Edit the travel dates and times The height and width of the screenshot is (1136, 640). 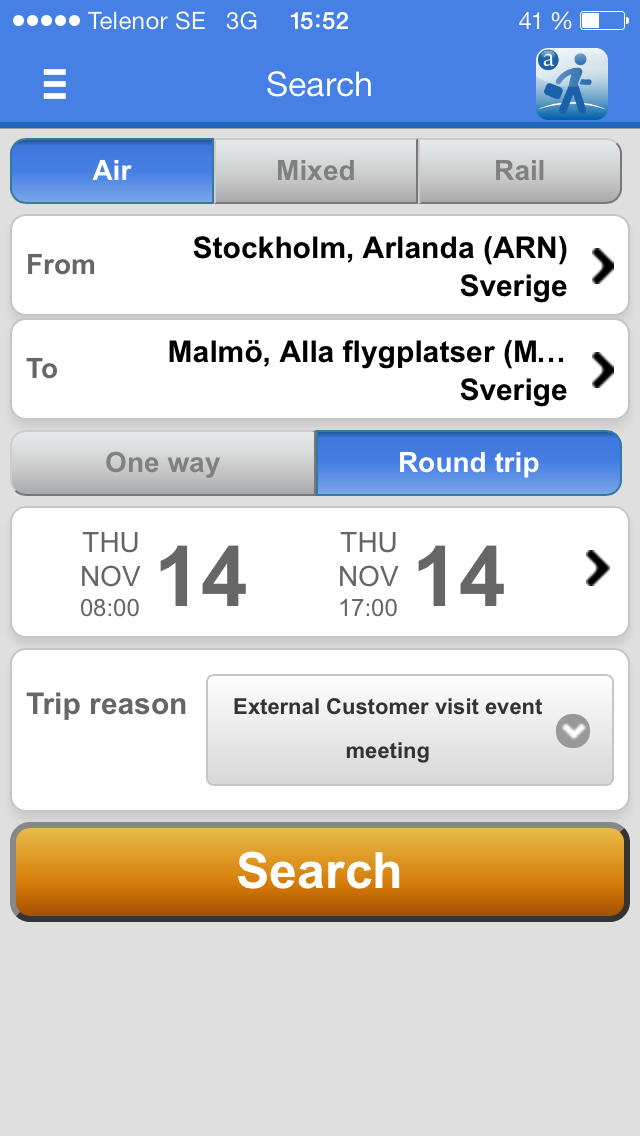point(320,572)
